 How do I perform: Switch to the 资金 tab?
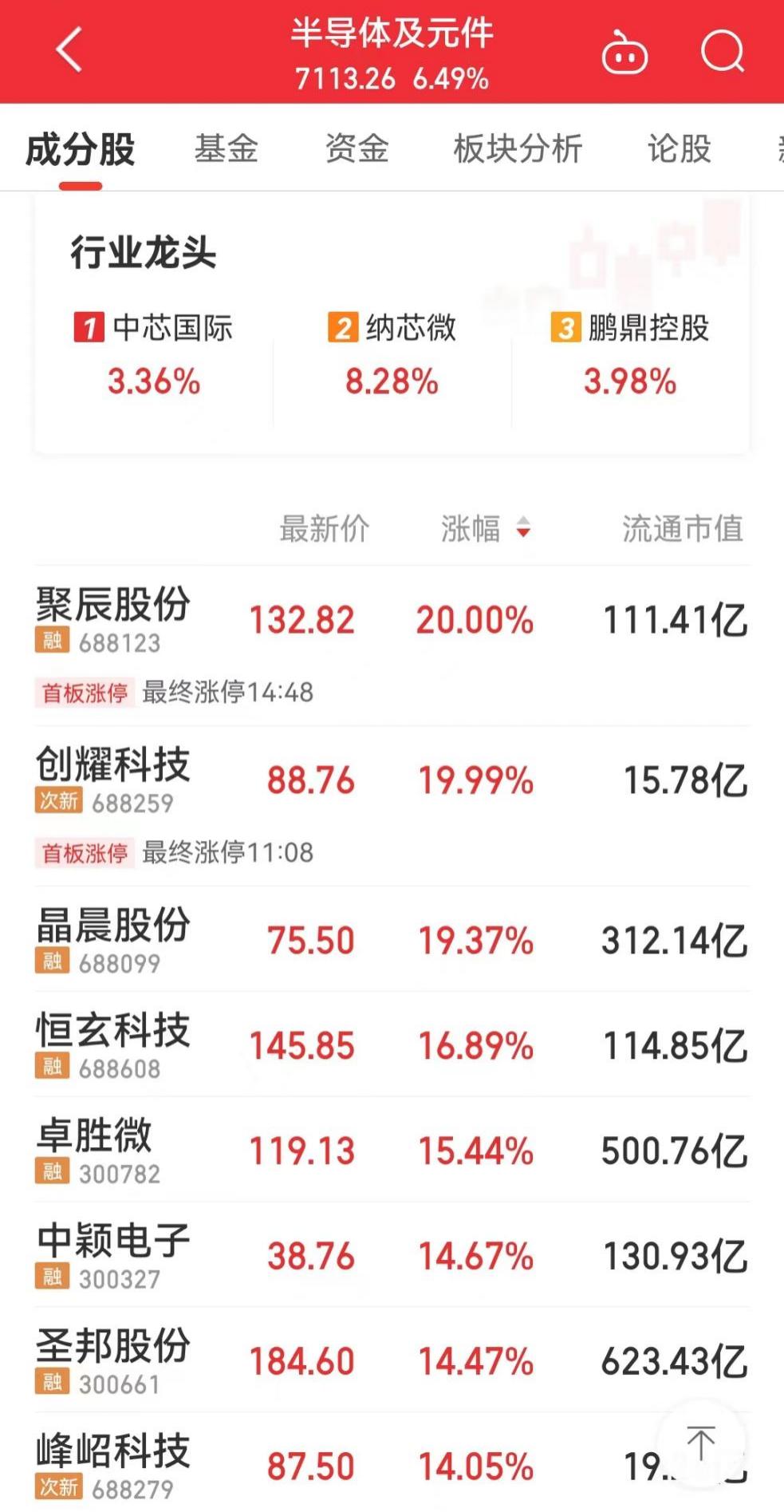357,149
